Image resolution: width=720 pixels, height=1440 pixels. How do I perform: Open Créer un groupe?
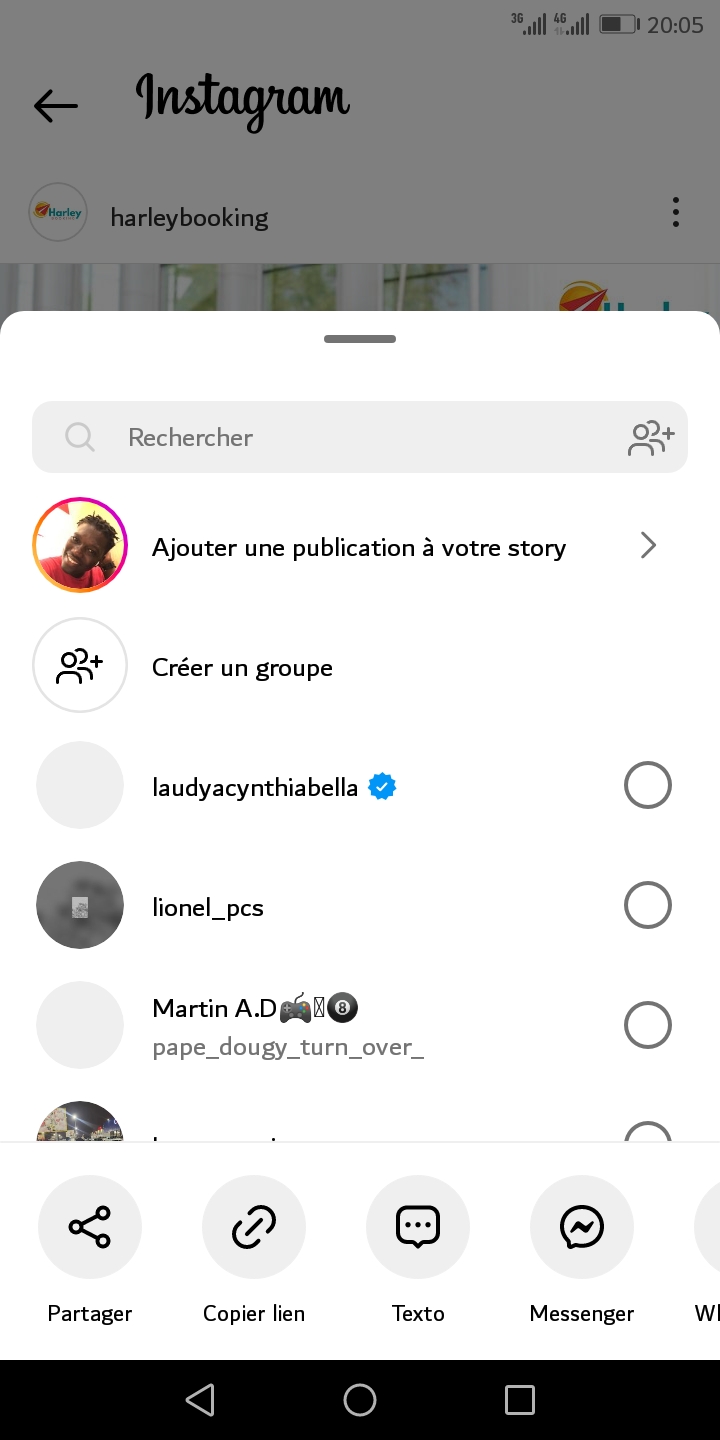pyautogui.click(x=240, y=667)
